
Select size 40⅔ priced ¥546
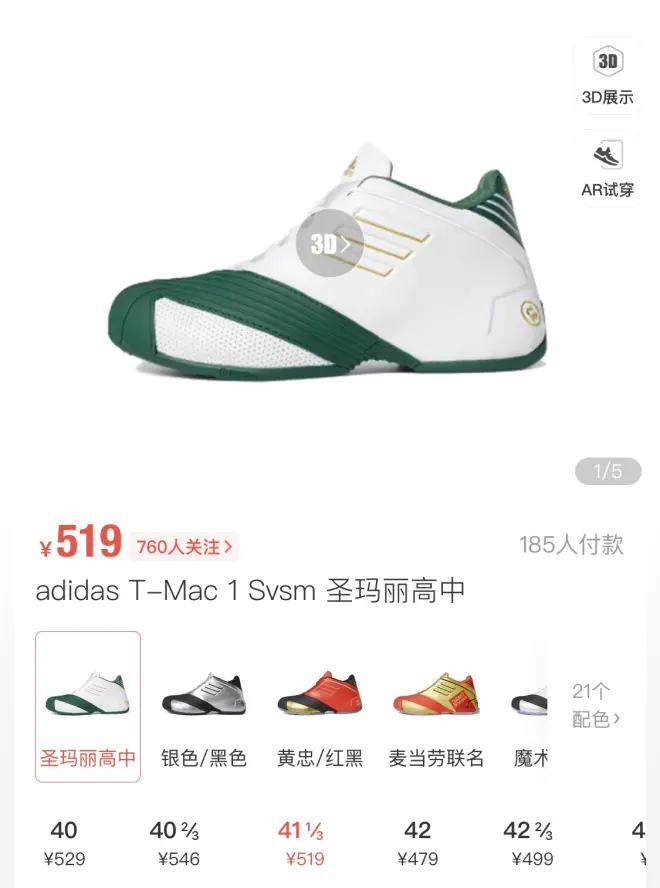pyautogui.click(x=175, y=843)
